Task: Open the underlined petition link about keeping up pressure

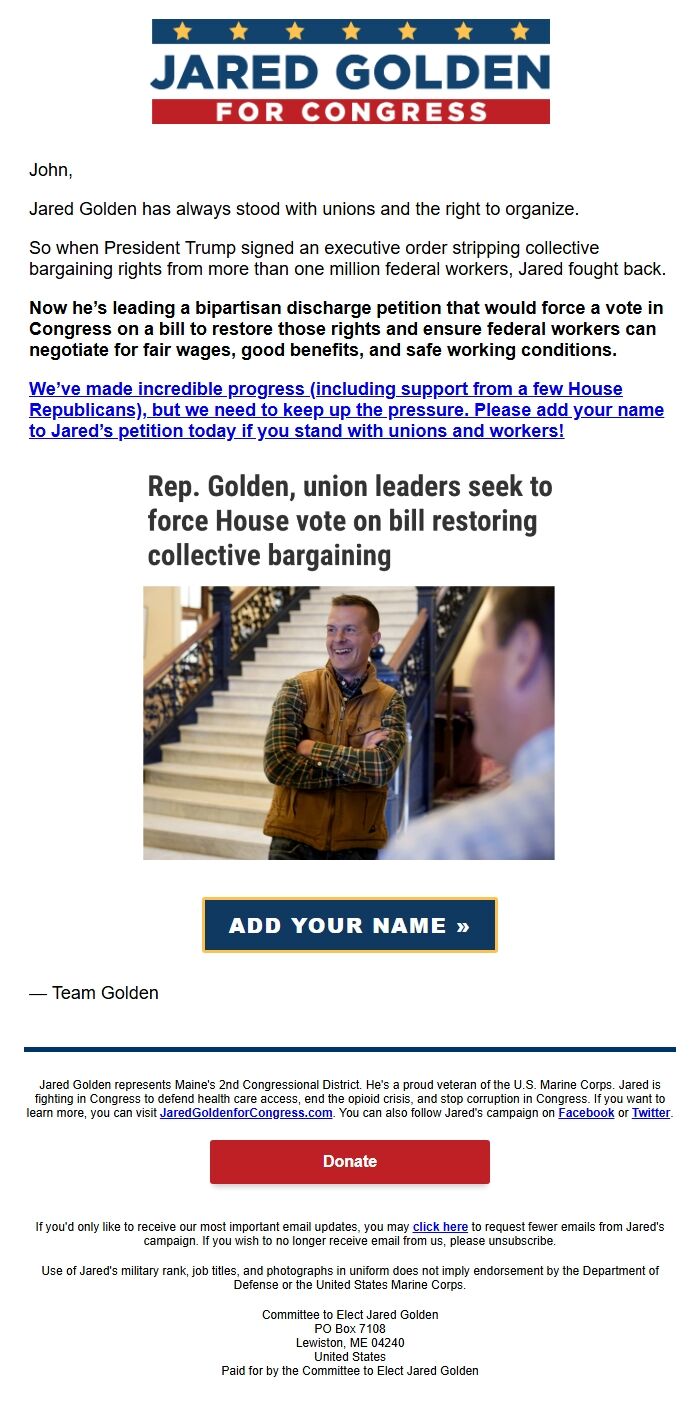Action: pyautogui.click(x=346, y=410)
